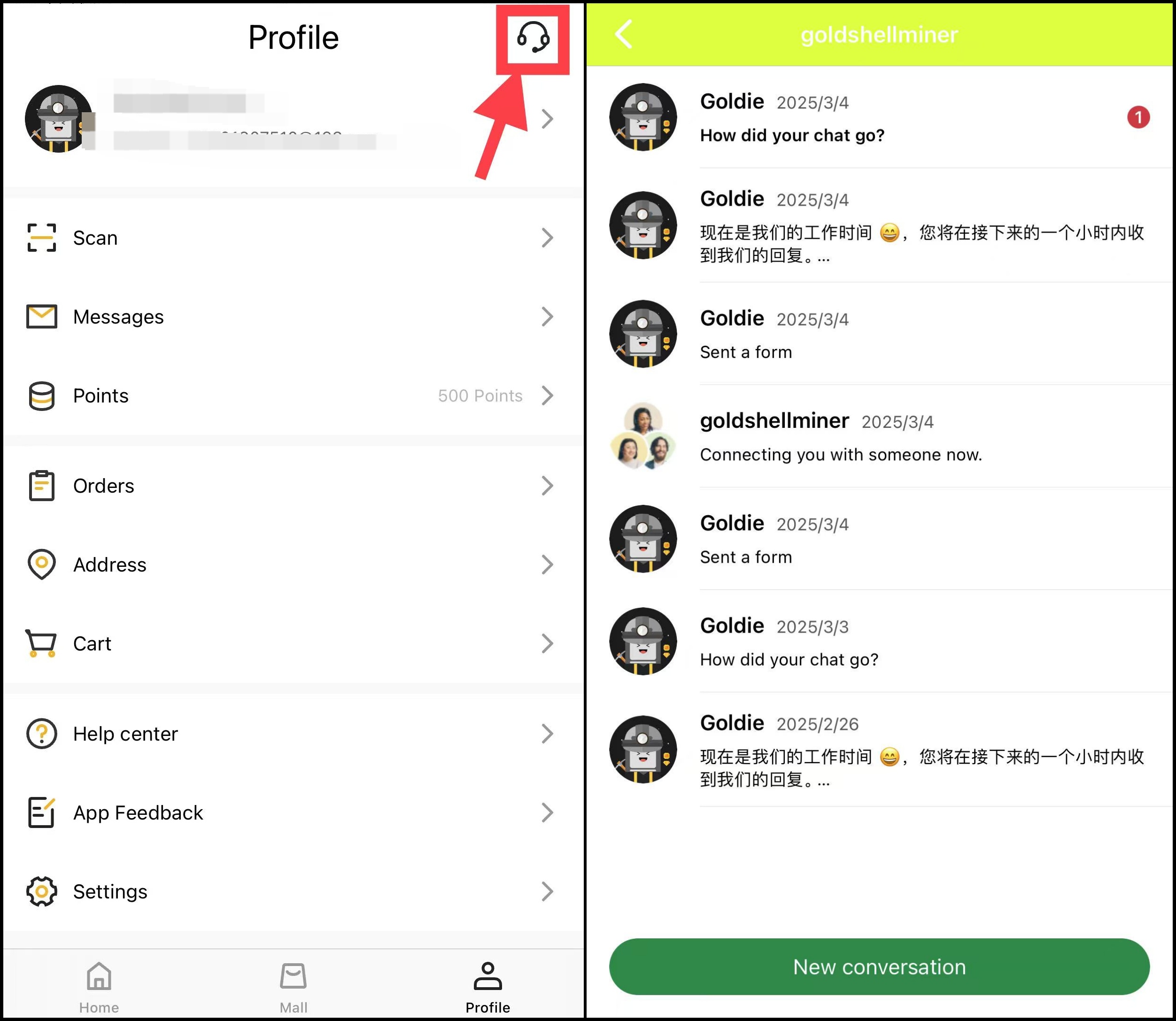Open Messages

[x=291, y=316]
